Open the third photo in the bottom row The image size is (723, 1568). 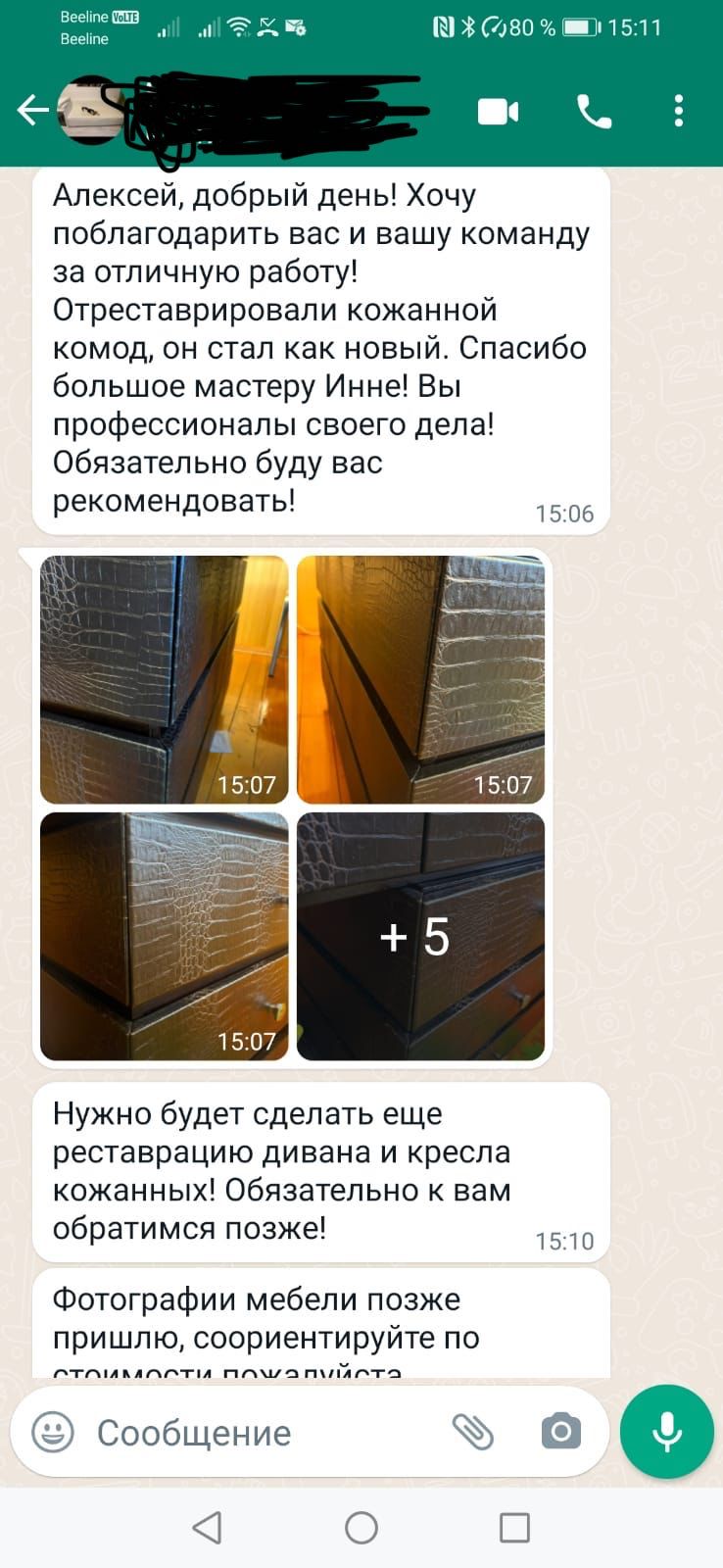164,936
